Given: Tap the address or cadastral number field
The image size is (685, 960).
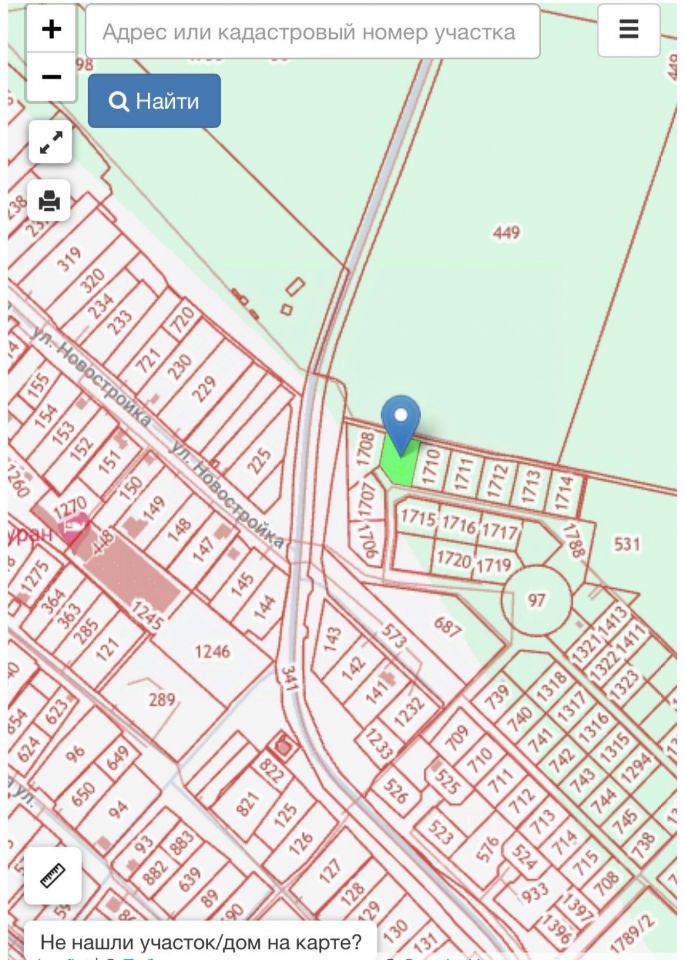Looking at the screenshot, I should (x=313, y=31).
